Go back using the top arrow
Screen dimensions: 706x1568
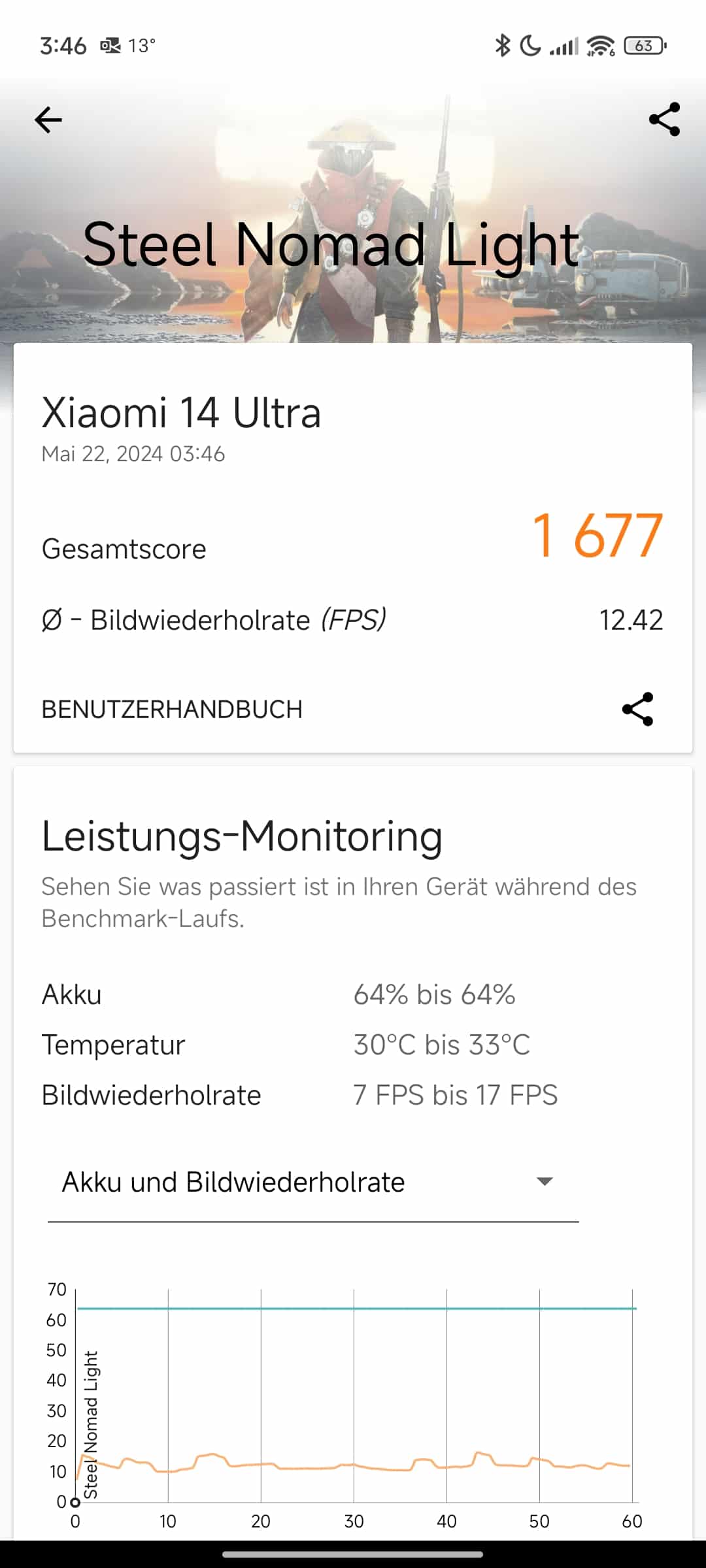[48, 120]
